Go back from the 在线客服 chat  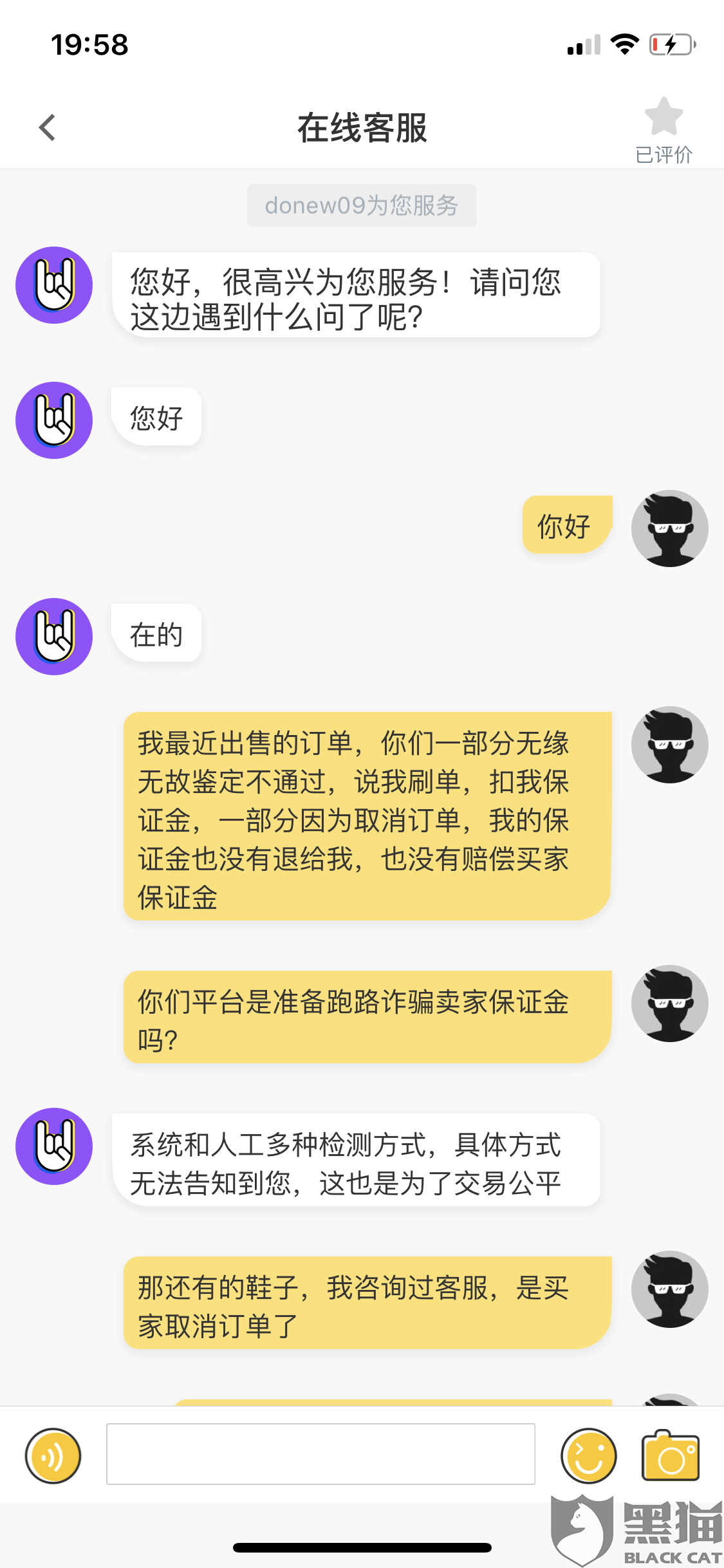point(47,127)
